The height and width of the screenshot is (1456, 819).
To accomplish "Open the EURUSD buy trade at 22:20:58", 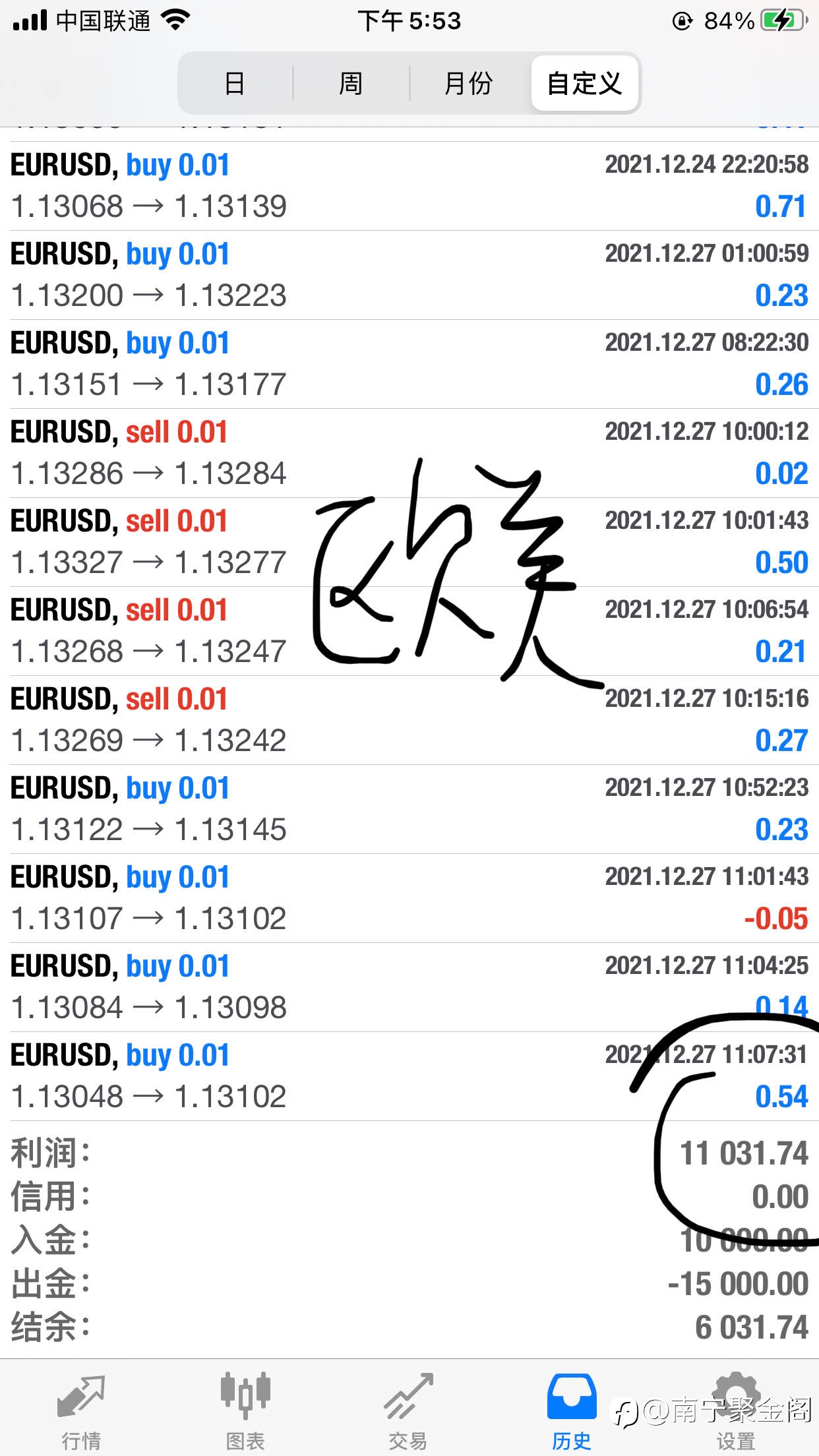I will (x=409, y=186).
